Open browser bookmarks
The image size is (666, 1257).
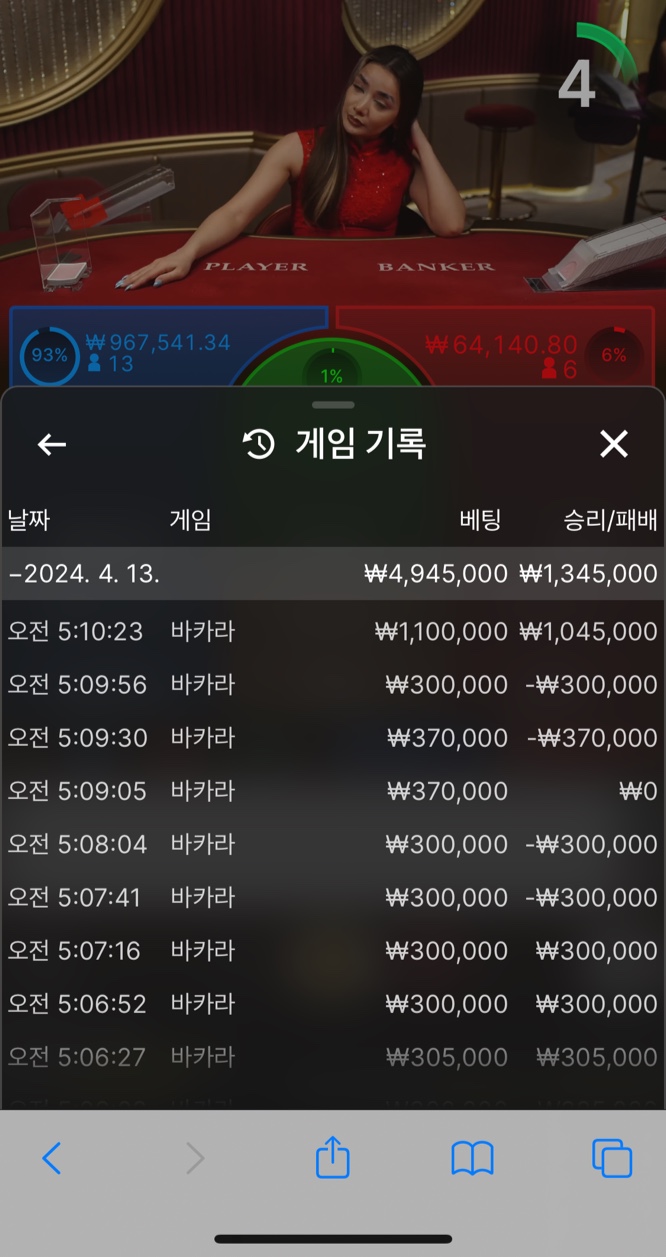[472, 1159]
